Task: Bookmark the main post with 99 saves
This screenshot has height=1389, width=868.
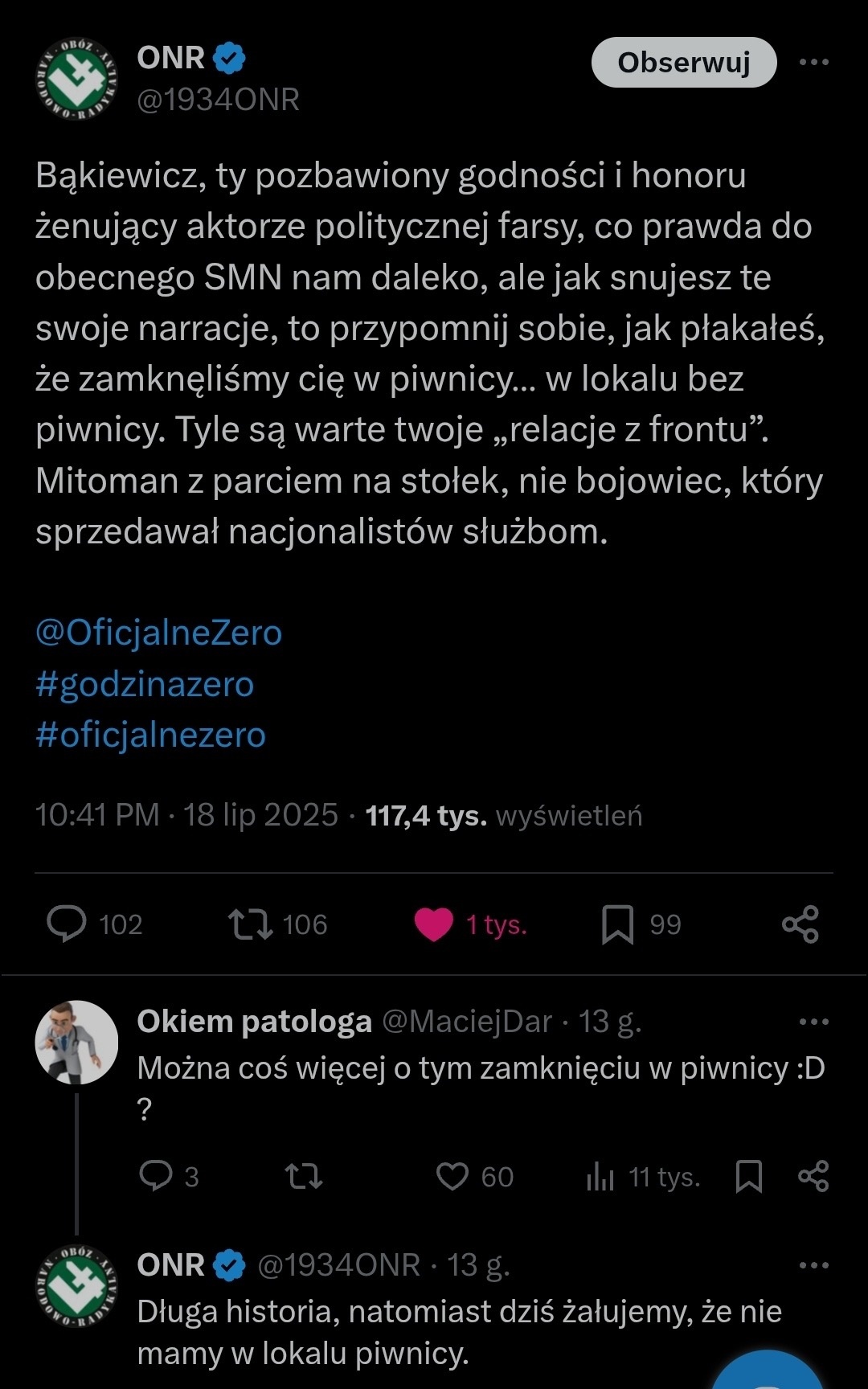Action: point(617,924)
